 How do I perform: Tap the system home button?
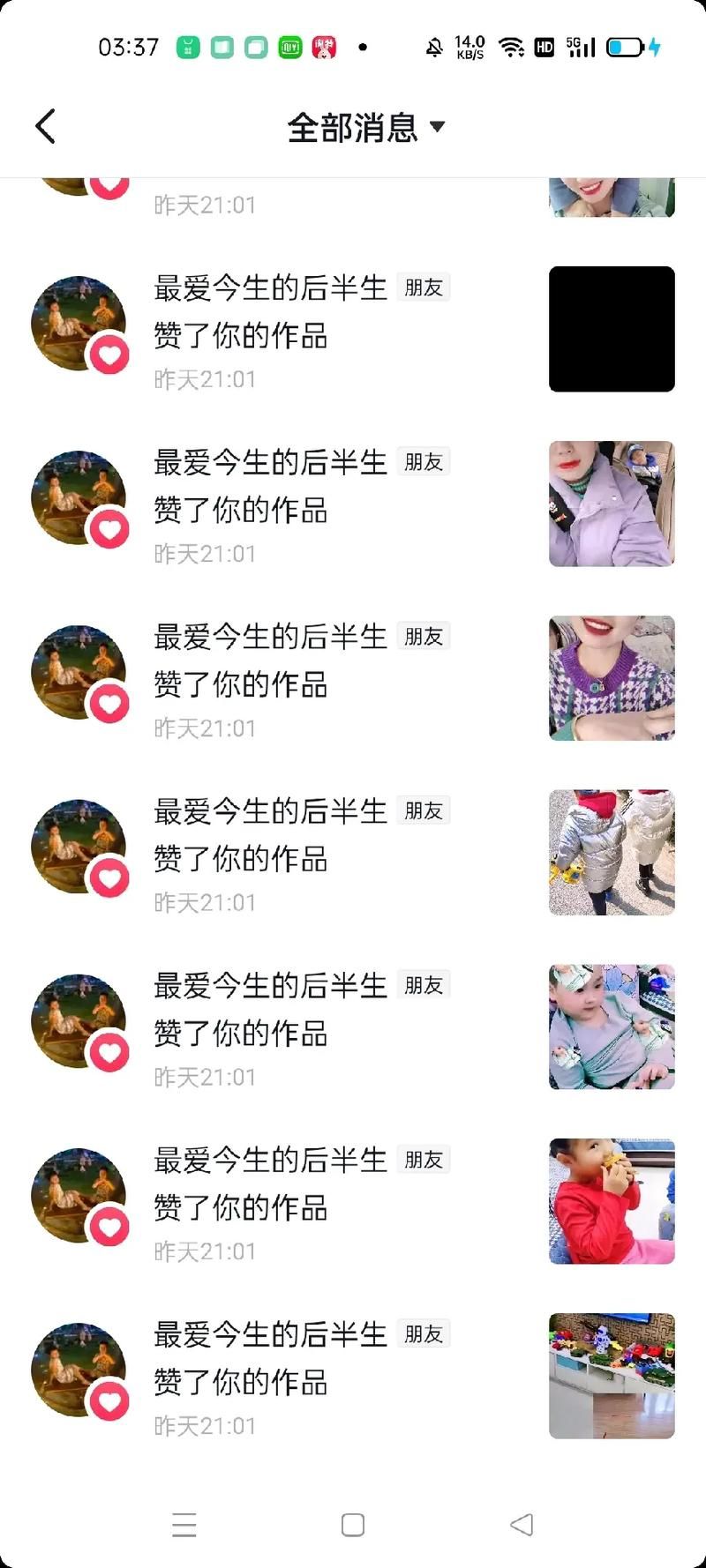[x=353, y=1525]
